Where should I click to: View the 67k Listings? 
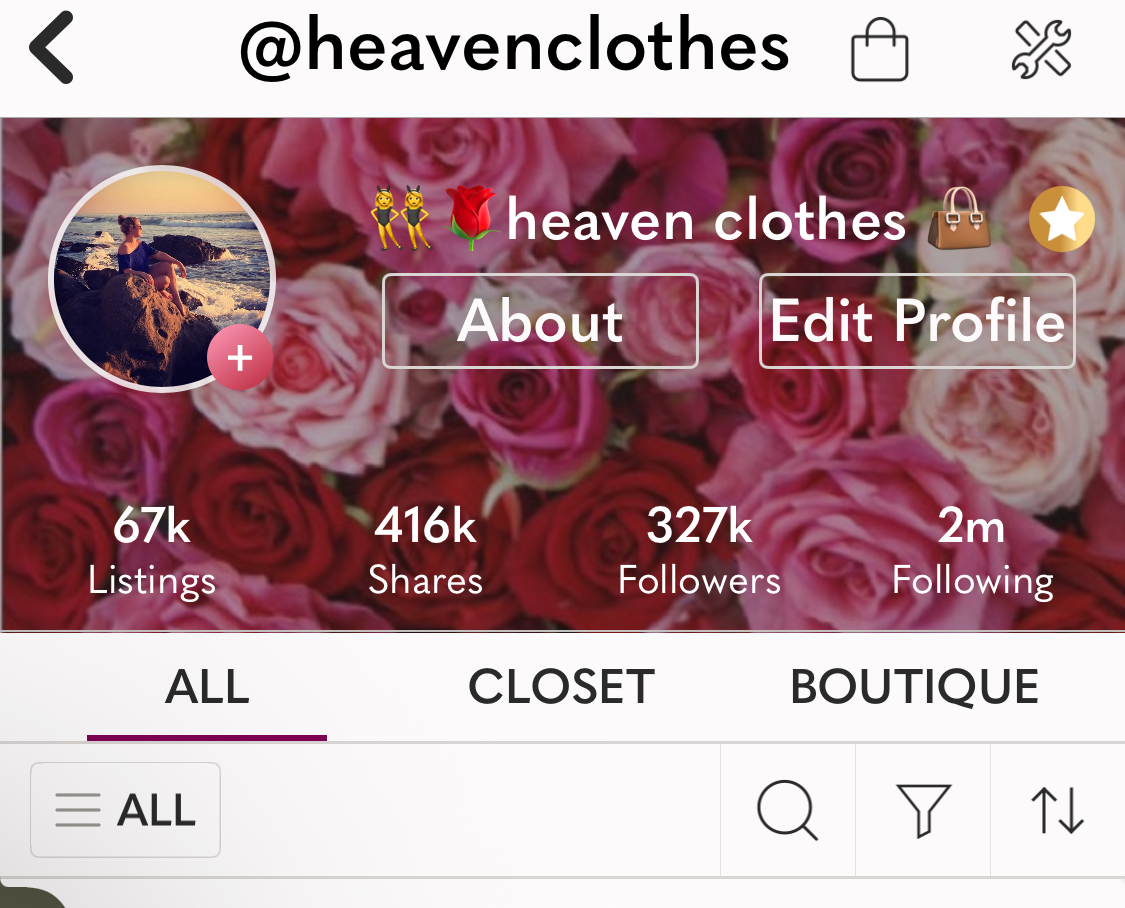152,551
